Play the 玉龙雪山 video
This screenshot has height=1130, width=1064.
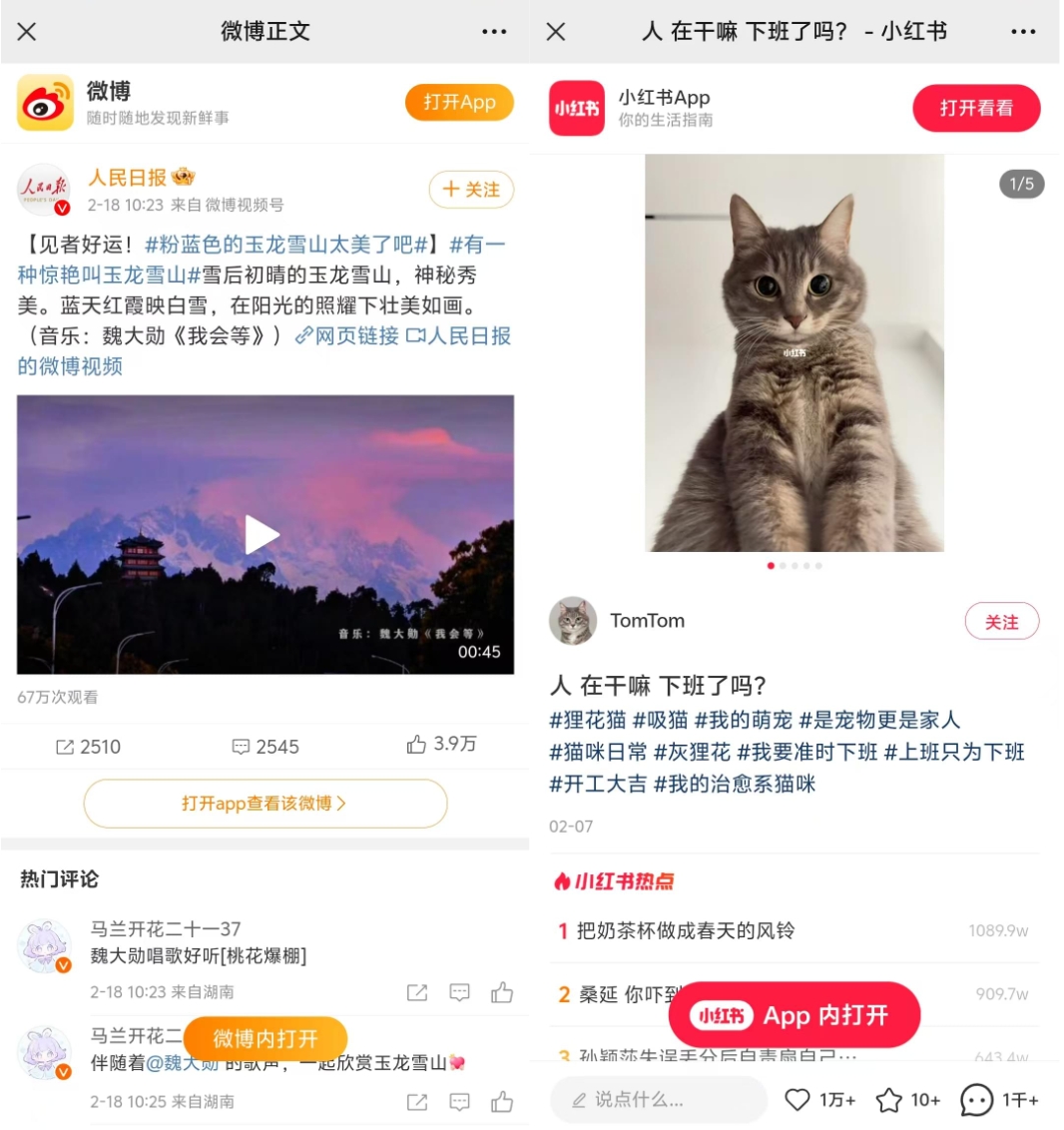pyautogui.click(x=263, y=535)
